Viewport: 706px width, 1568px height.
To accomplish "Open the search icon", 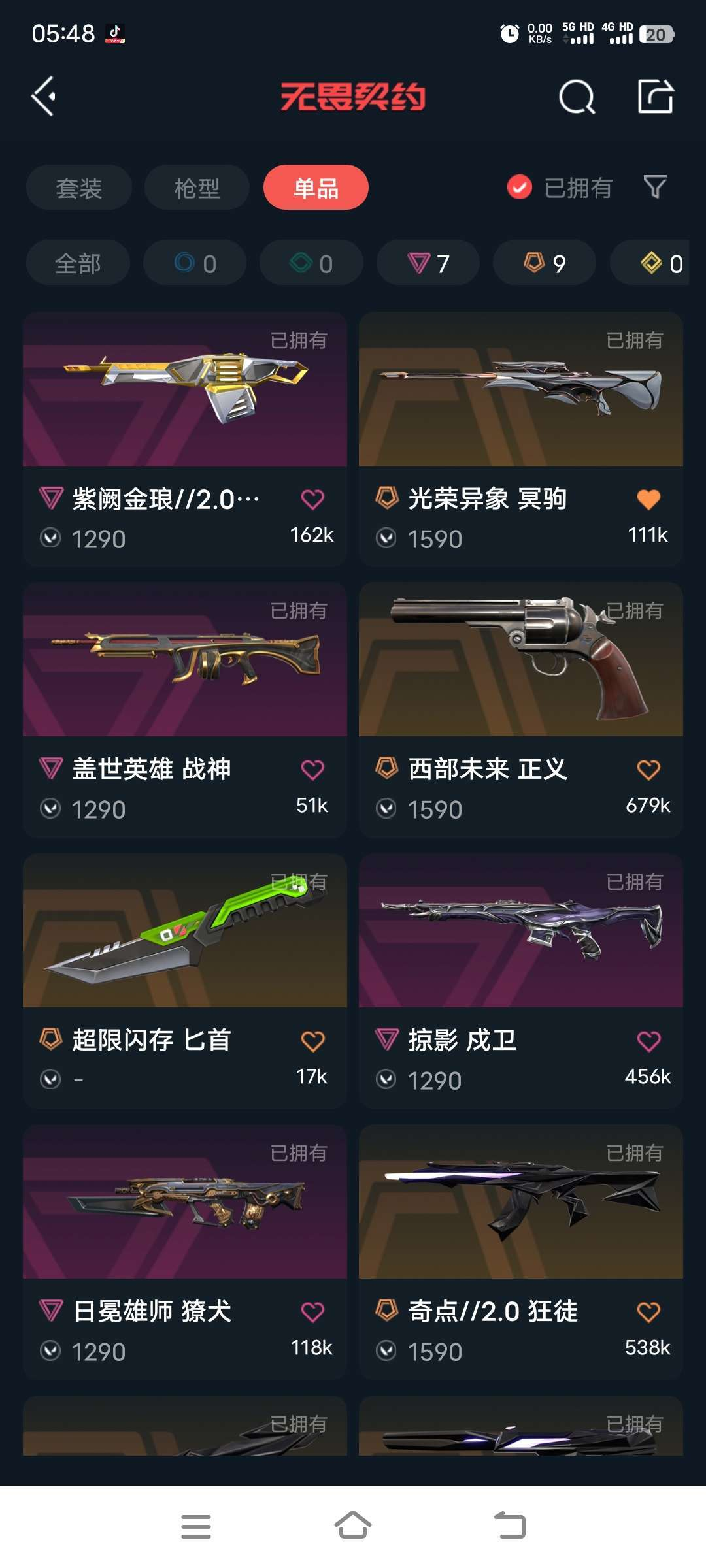I will pyautogui.click(x=577, y=97).
